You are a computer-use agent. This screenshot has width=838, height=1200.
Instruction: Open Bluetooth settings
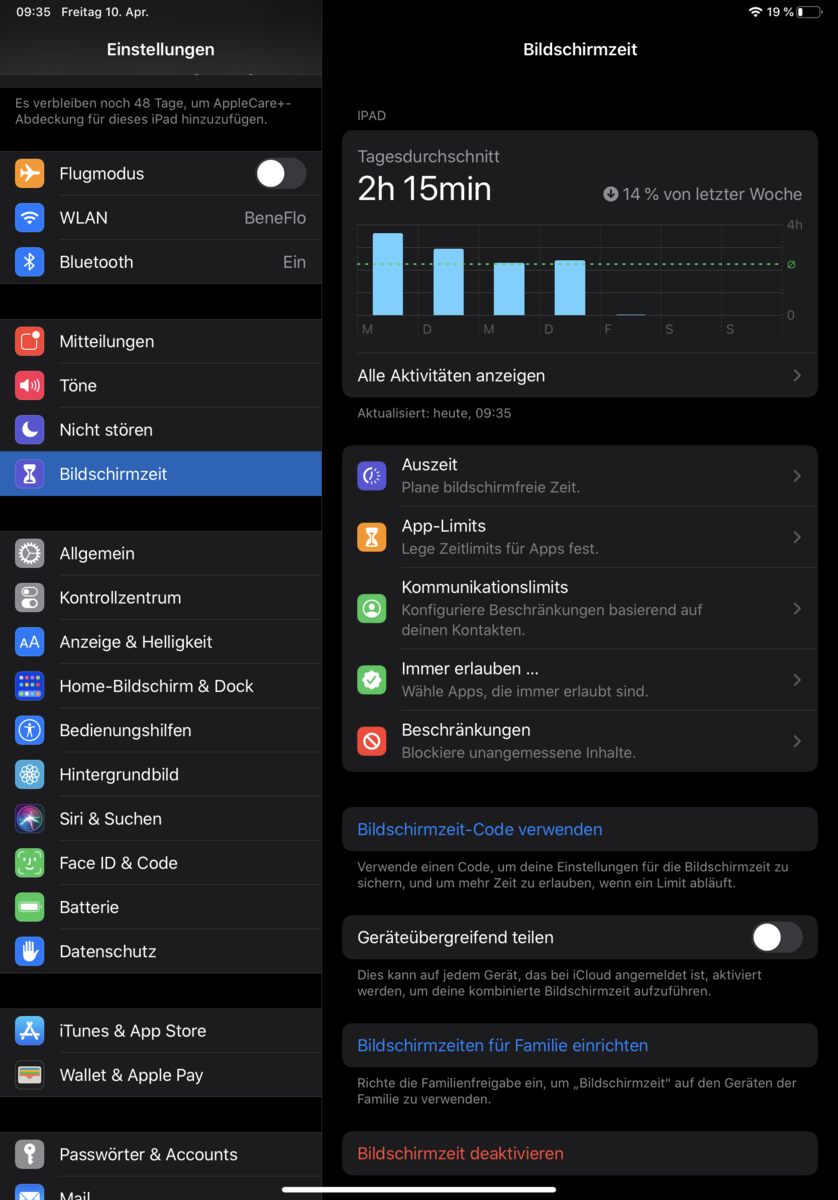tap(160, 262)
